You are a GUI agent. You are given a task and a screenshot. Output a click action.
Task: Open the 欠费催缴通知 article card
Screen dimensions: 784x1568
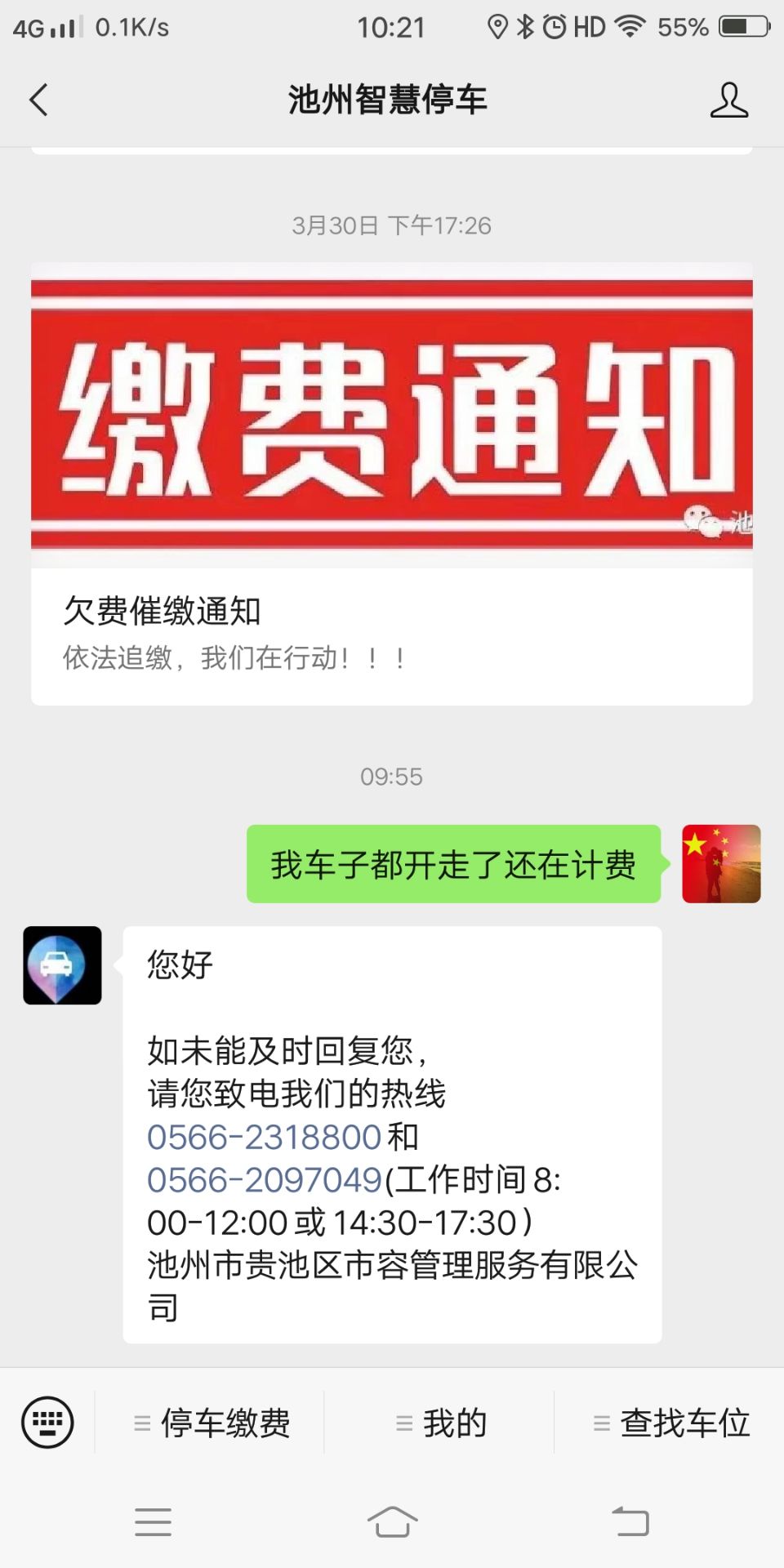[x=392, y=483]
